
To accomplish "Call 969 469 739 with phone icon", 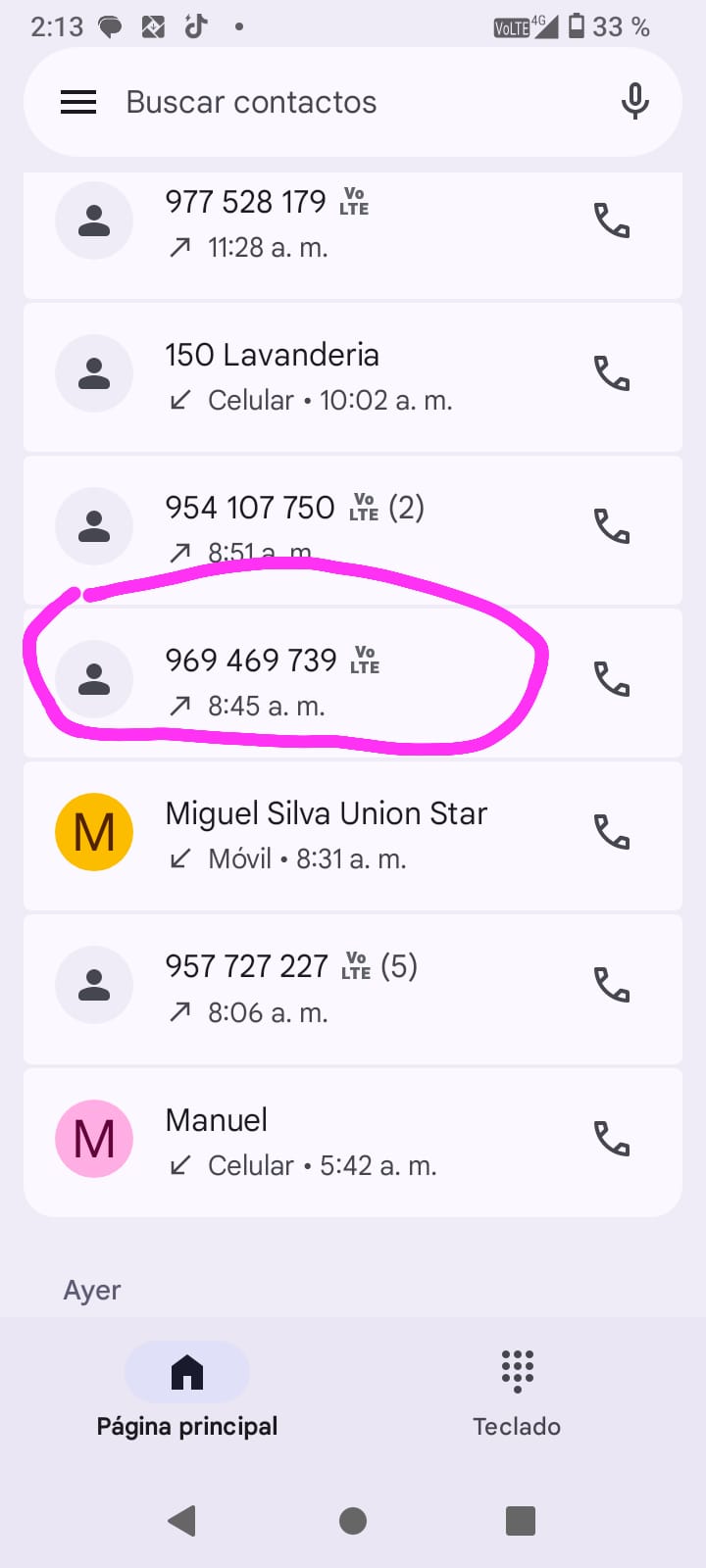I will [612, 680].
